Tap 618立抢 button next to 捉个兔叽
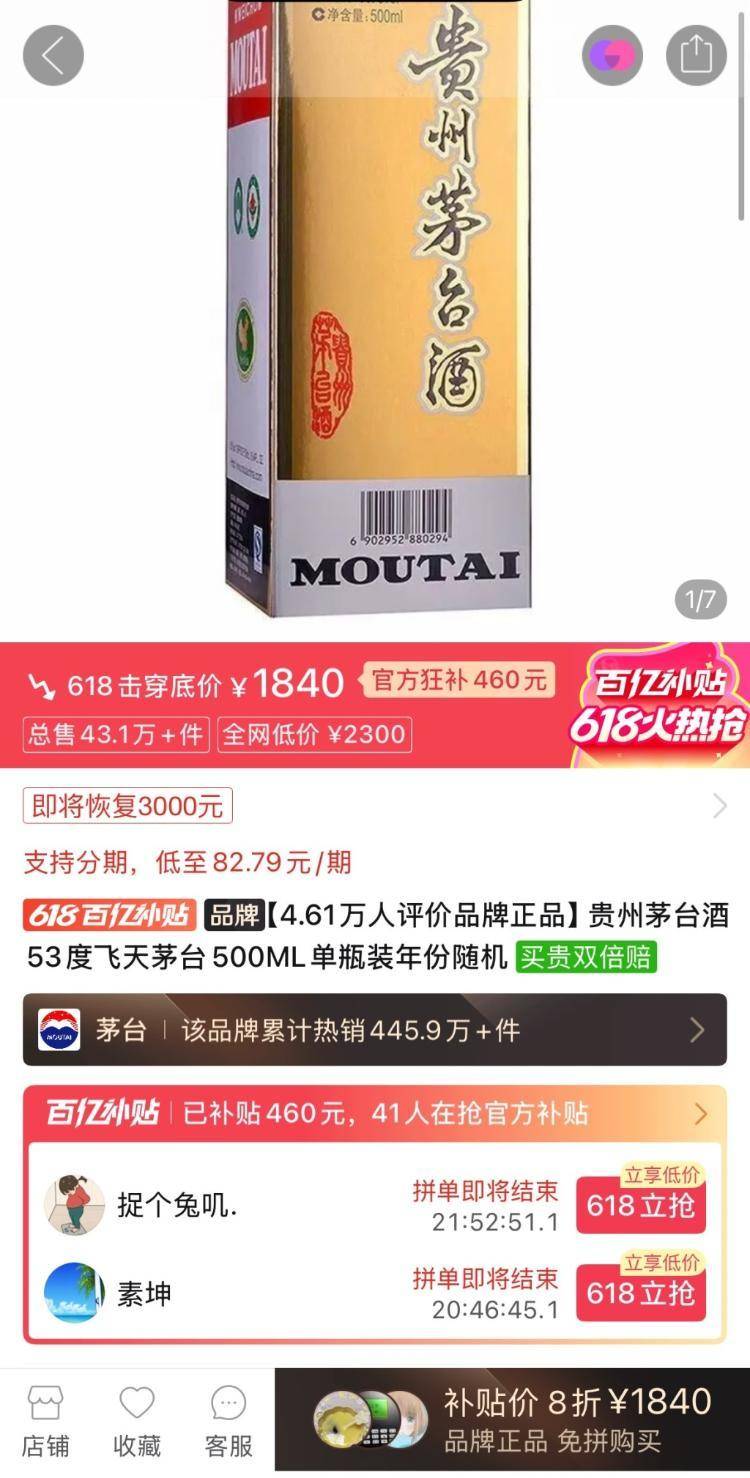This screenshot has width=750, height=1478. [641, 1206]
